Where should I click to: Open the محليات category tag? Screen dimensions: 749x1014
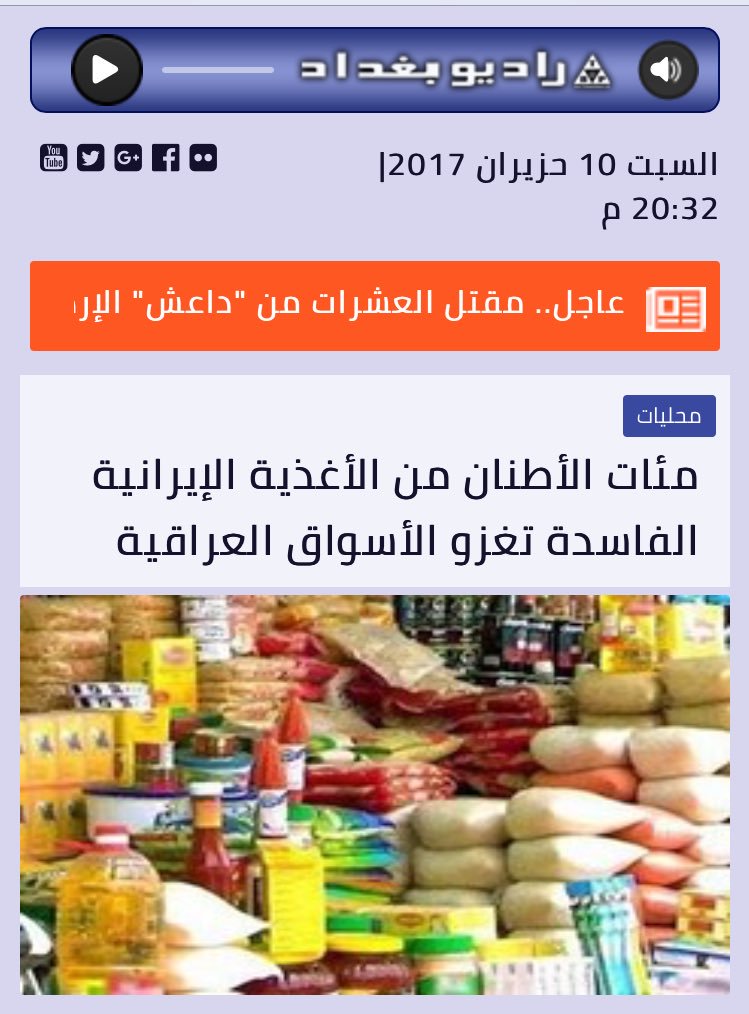[x=669, y=416]
